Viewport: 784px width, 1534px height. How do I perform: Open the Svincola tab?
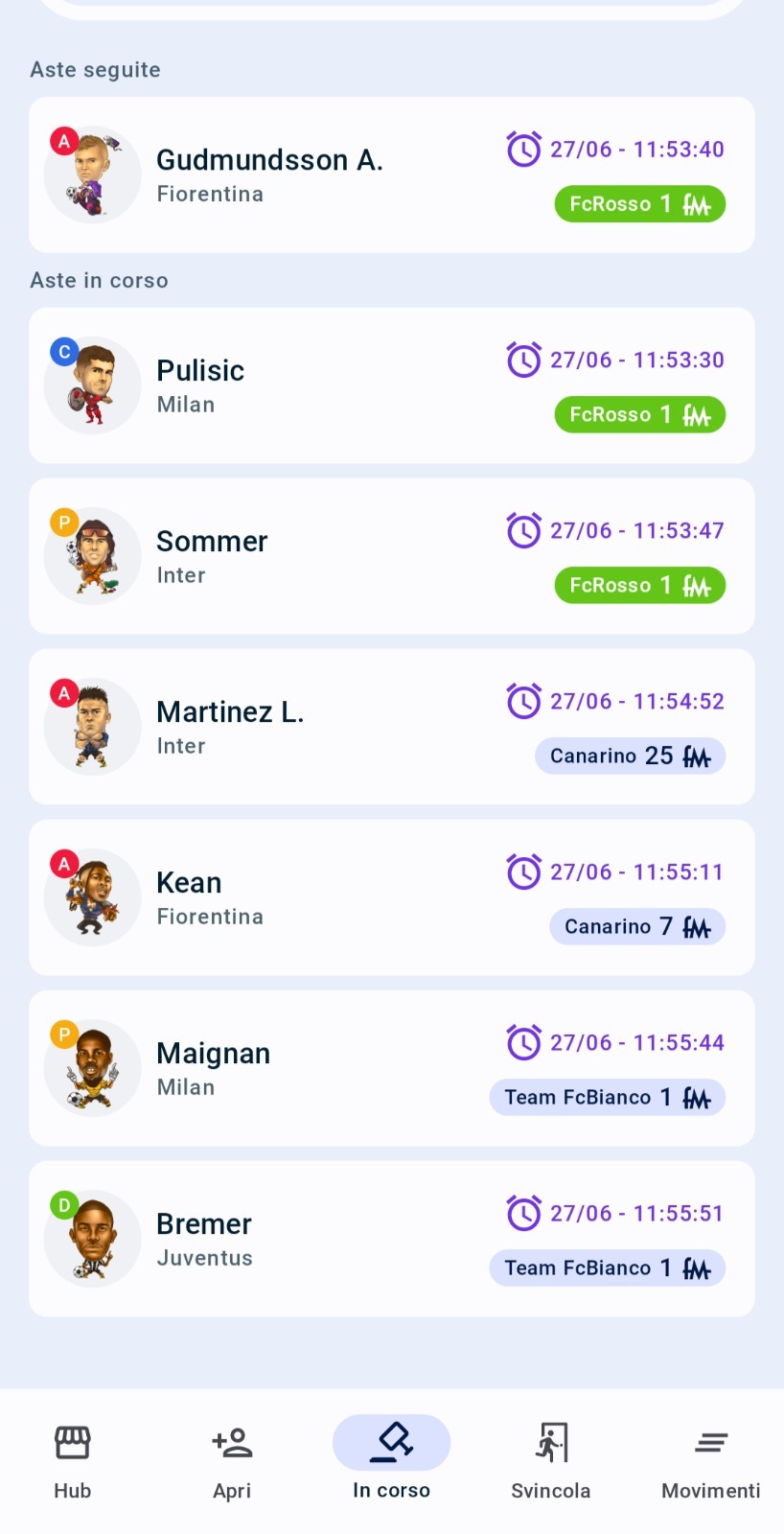coord(551,1461)
